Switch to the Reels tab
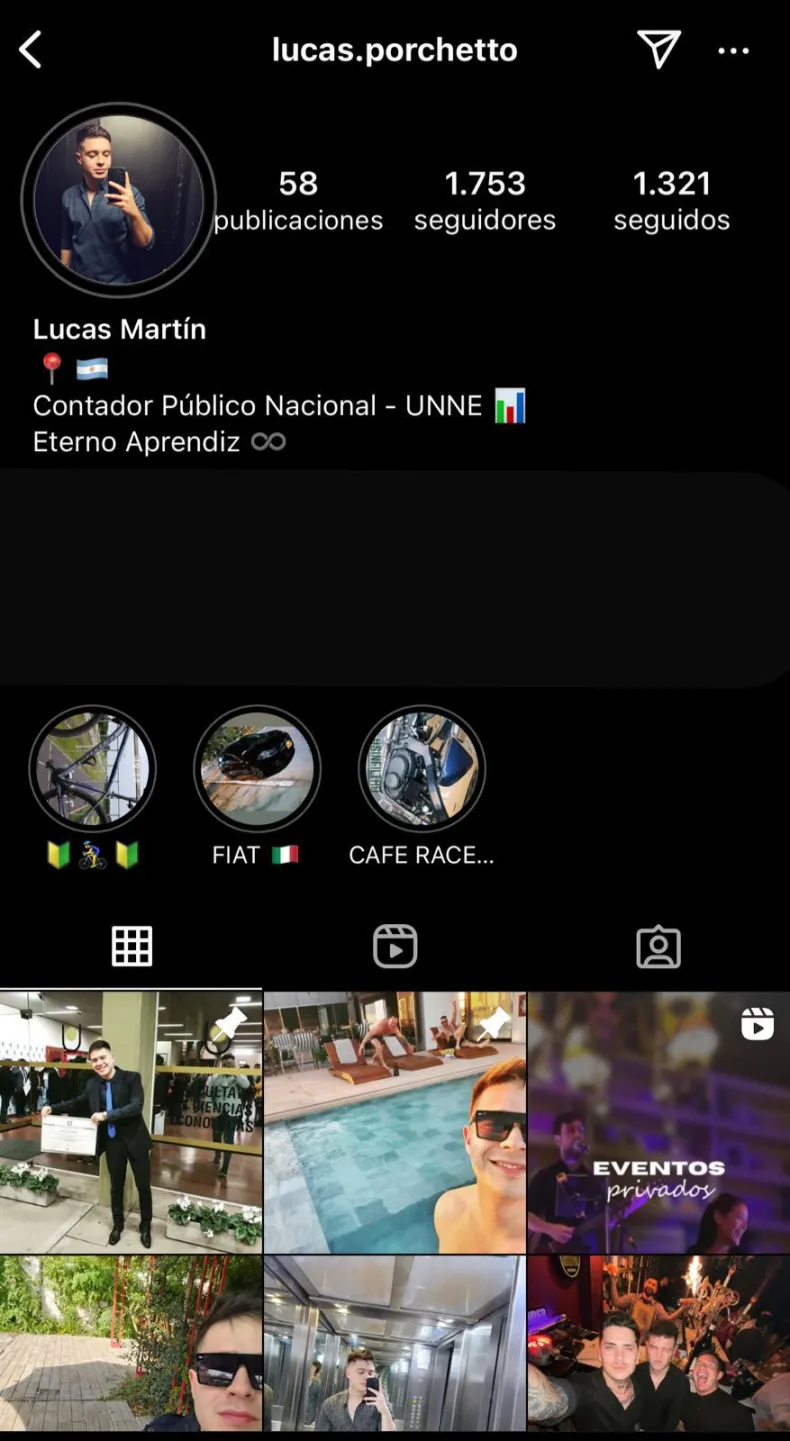This screenshot has height=1441, width=790. (395, 946)
